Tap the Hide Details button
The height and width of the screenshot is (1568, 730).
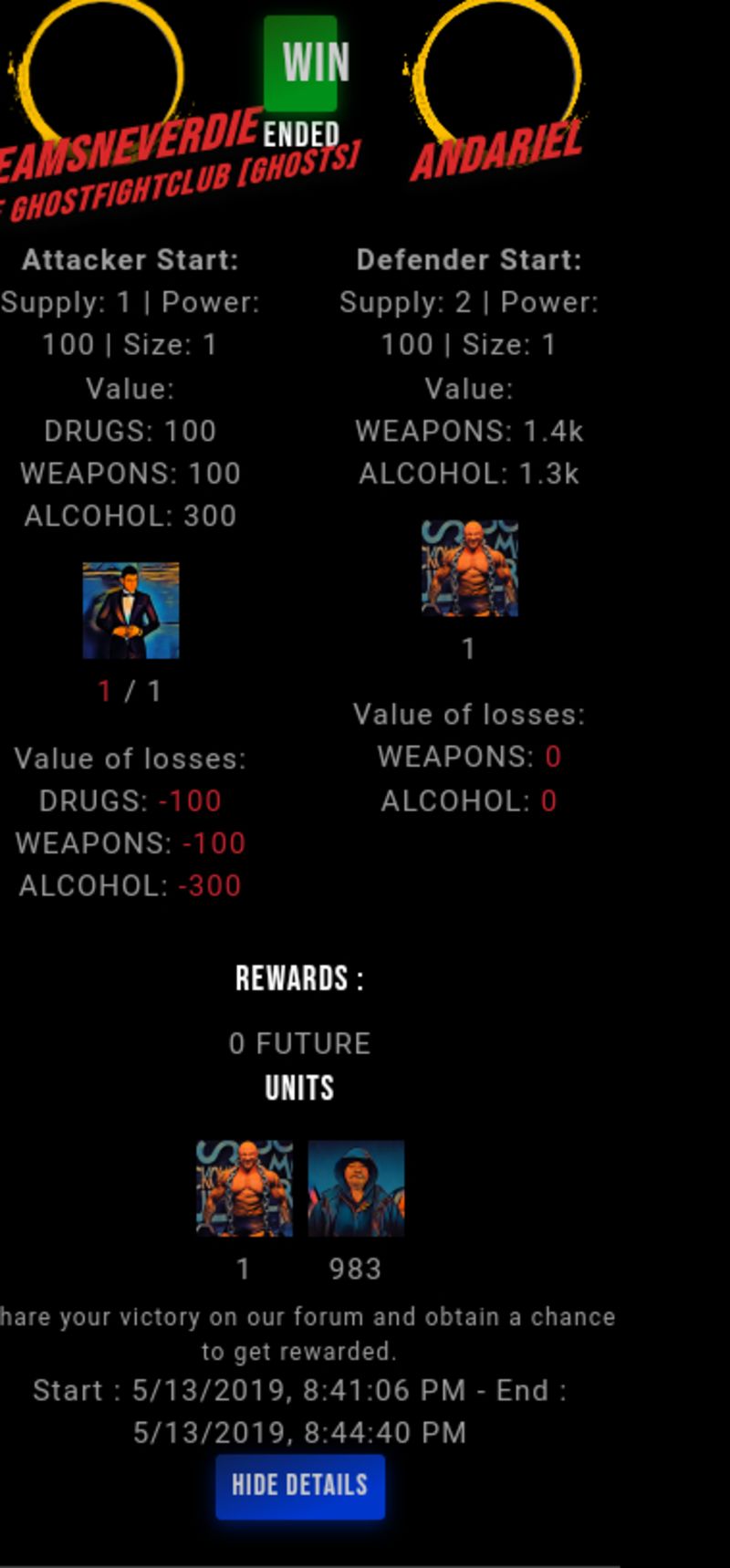pyautogui.click(x=300, y=1487)
